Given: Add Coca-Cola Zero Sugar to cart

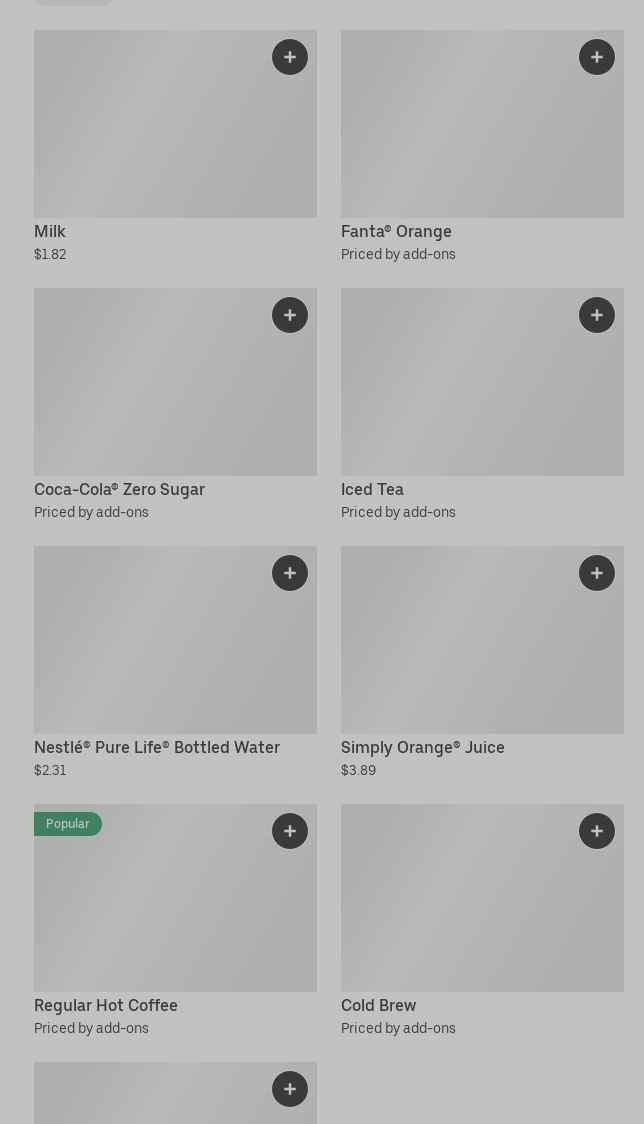Looking at the screenshot, I should [x=290, y=315].
